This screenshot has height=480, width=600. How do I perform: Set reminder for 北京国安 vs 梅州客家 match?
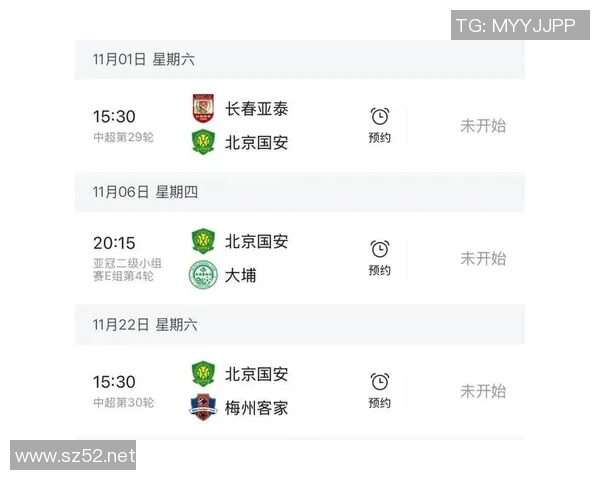pyautogui.click(x=379, y=390)
